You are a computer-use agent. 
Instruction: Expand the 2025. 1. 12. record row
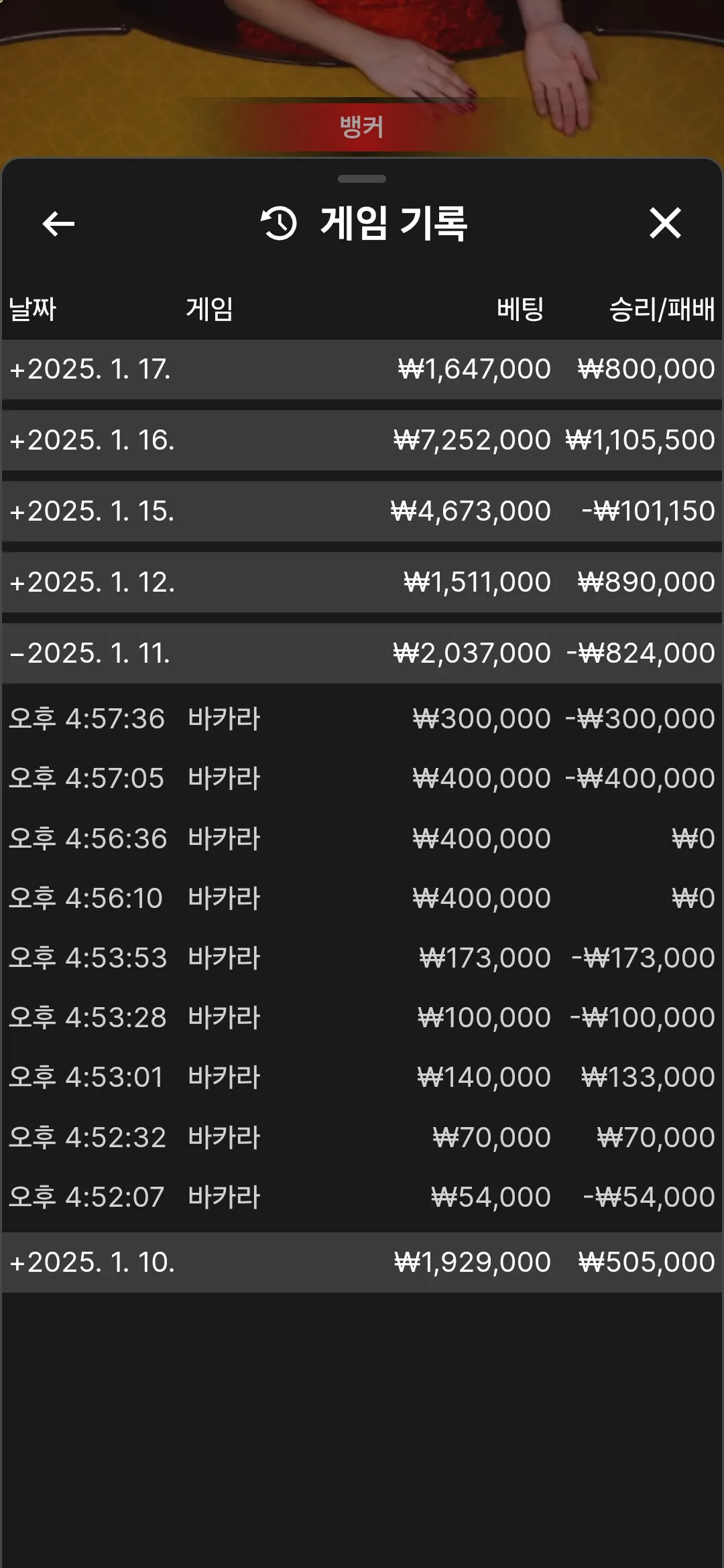[362, 582]
